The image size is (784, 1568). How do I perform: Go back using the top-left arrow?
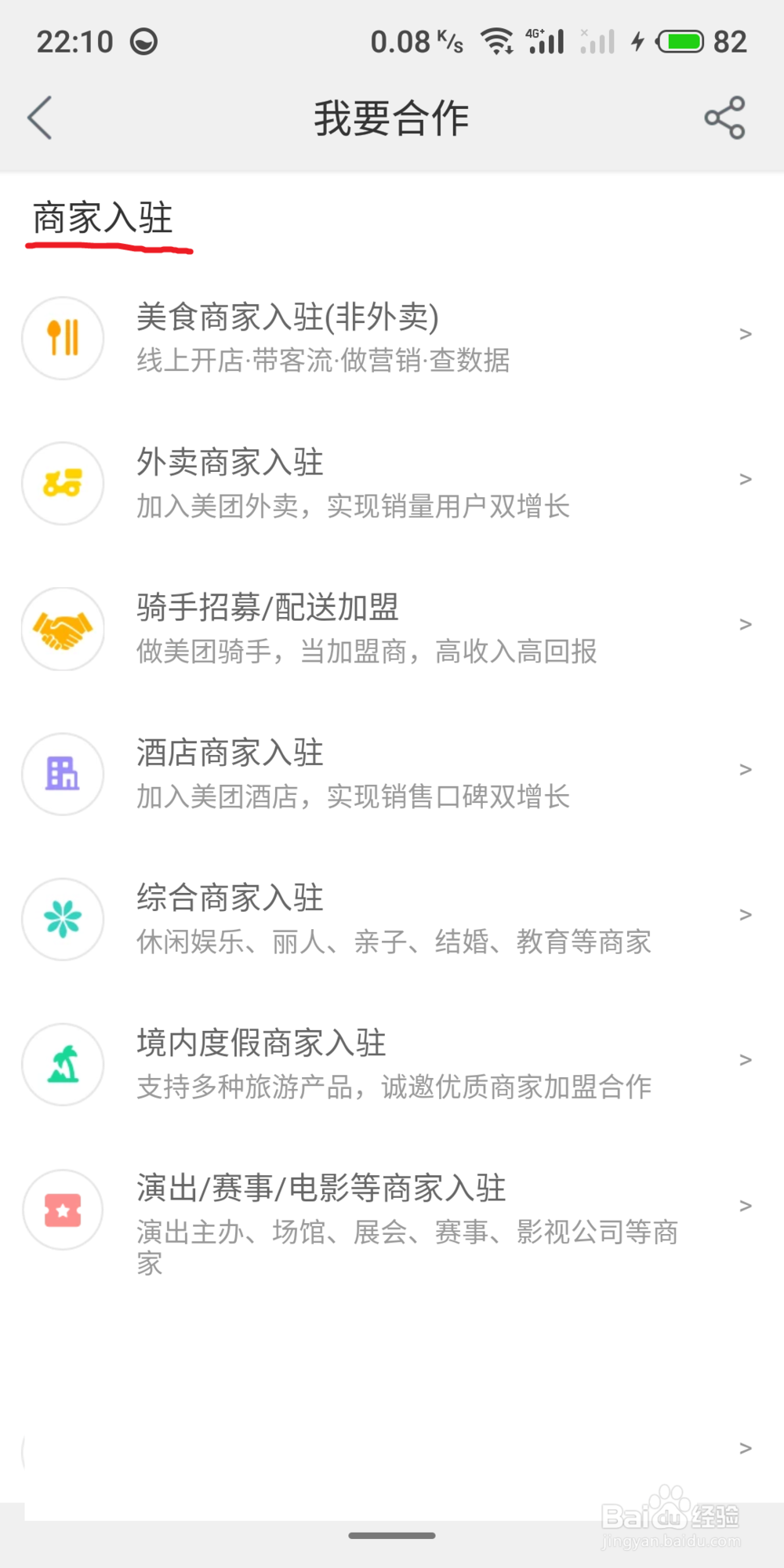39,118
